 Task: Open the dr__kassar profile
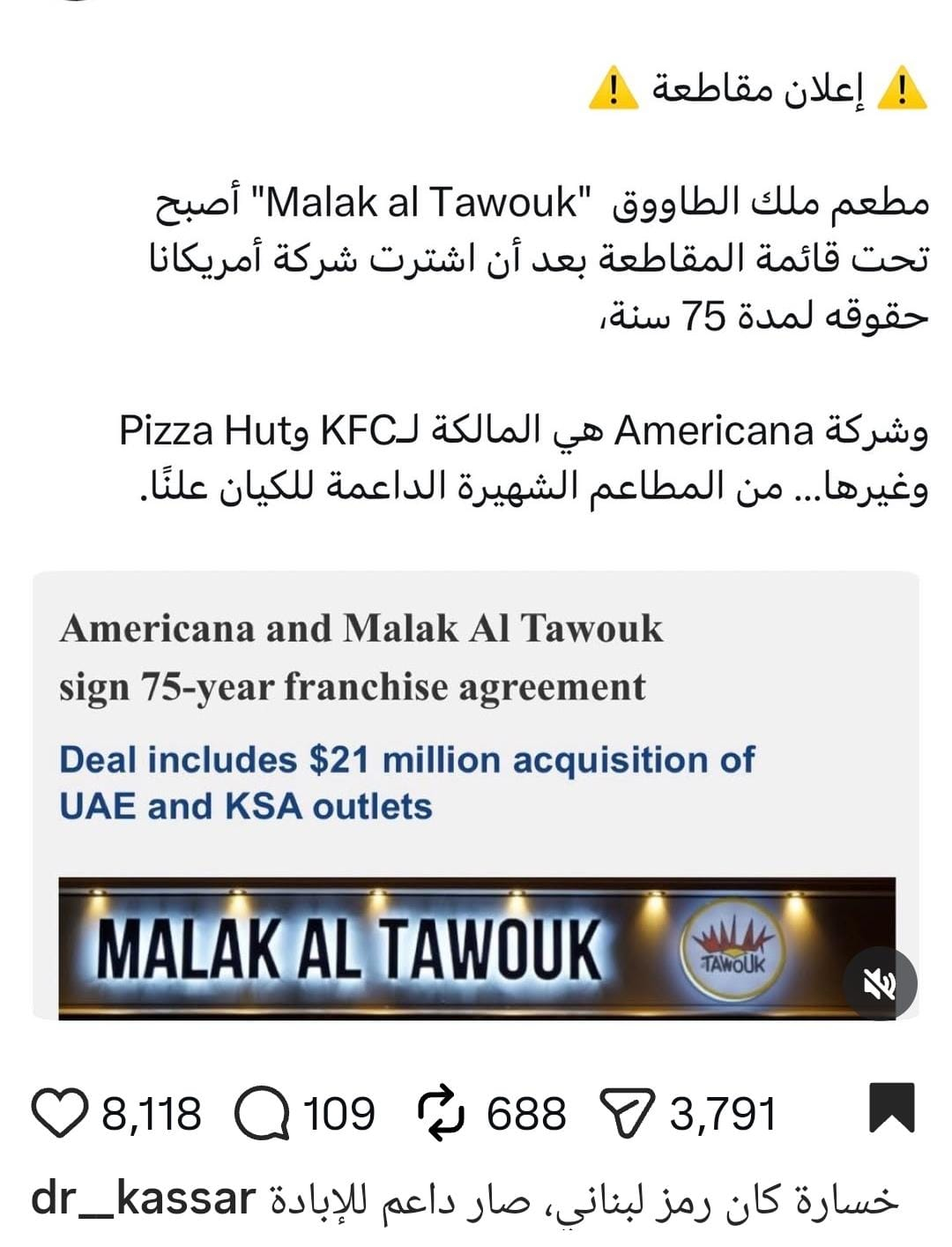click(143, 1199)
